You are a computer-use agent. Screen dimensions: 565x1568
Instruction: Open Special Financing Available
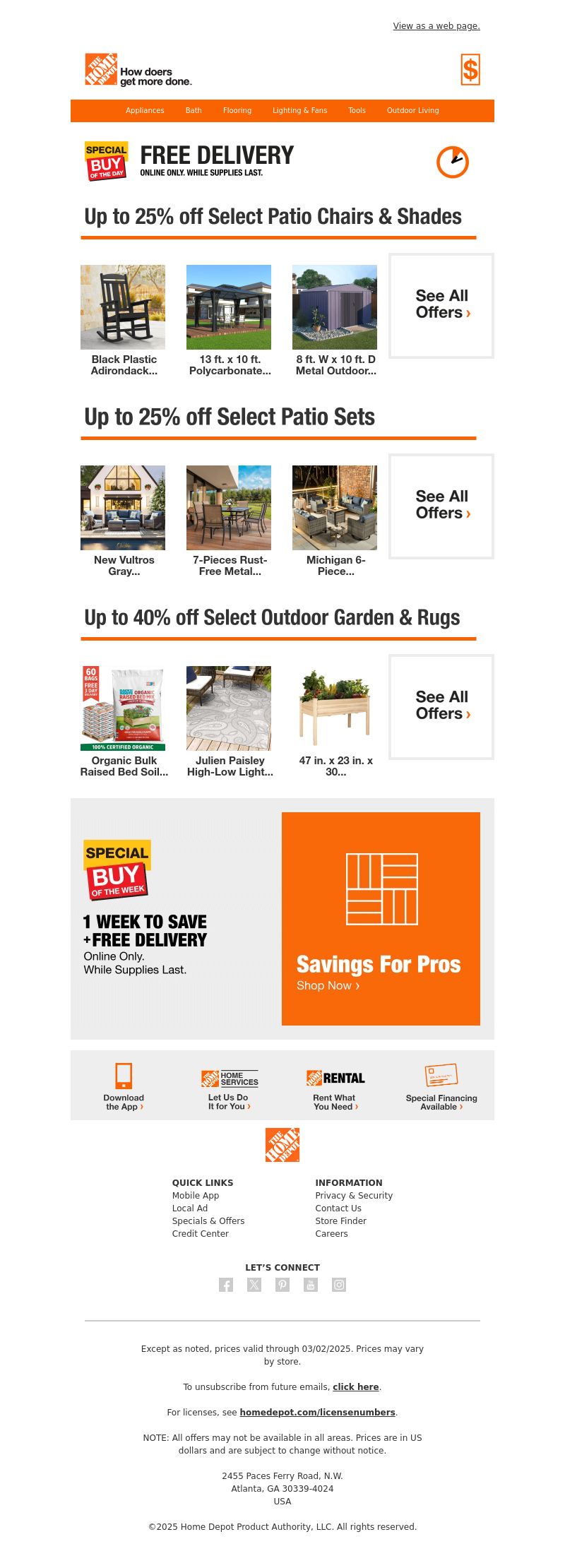point(441,1086)
